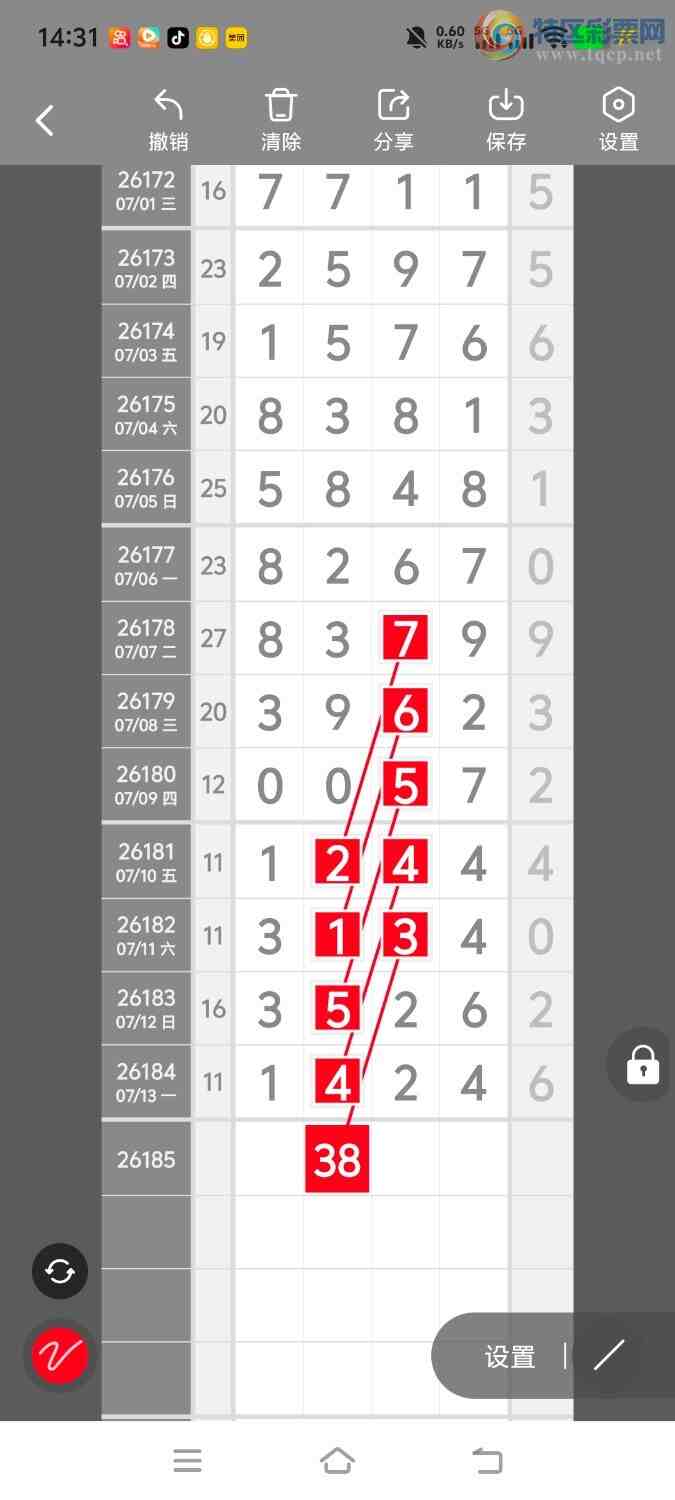The height and width of the screenshot is (1500, 675).
Task: Open 设置 in the top toolbar
Action: coord(618,120)
